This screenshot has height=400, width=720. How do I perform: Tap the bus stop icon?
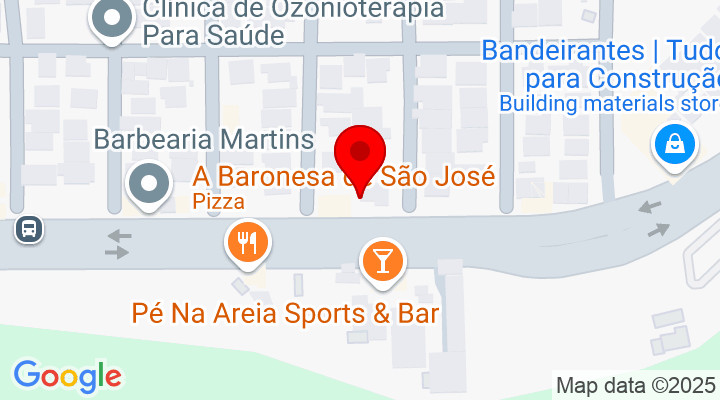30,229
